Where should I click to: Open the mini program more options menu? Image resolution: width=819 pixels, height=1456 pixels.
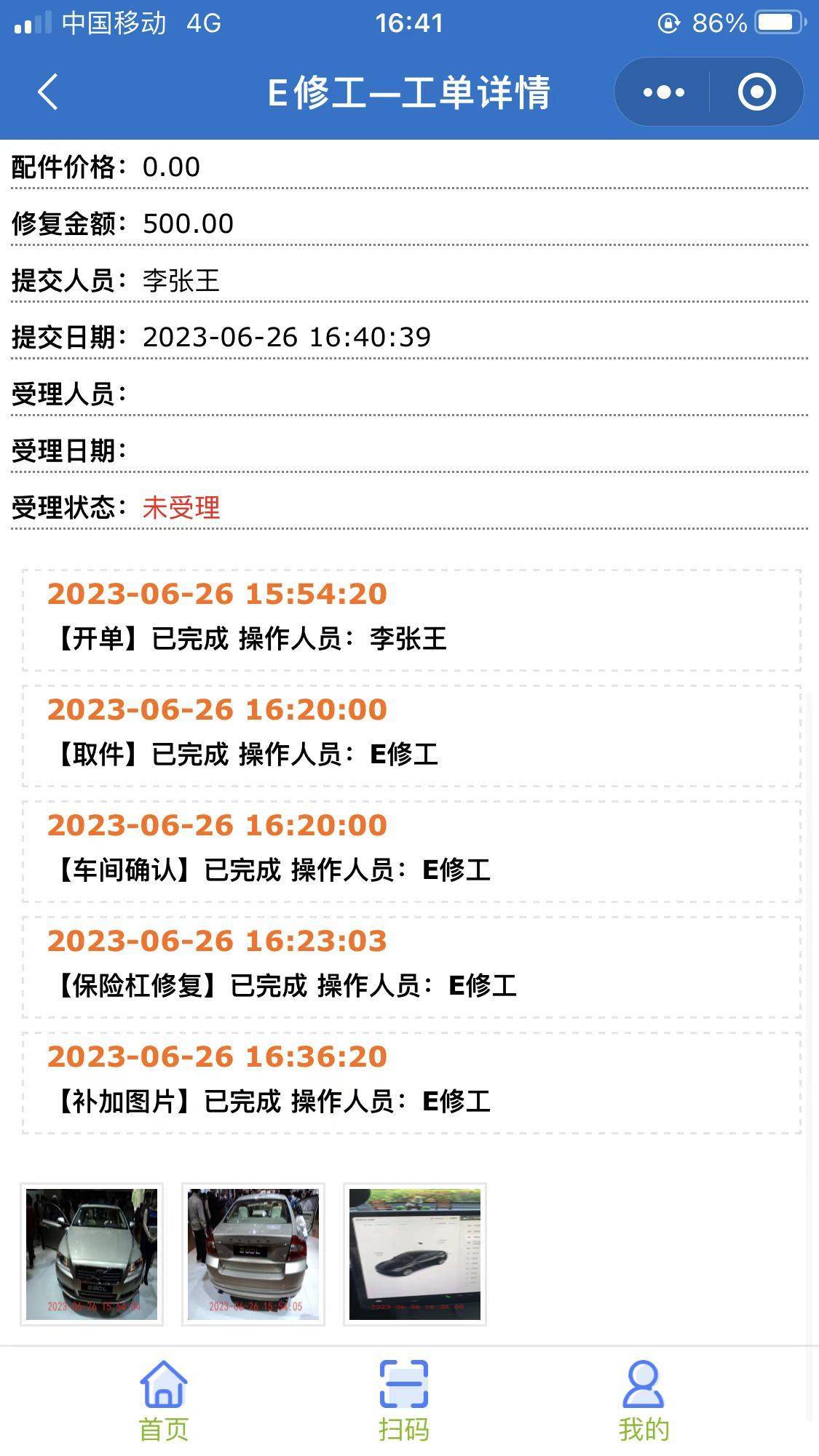[663, 92]
